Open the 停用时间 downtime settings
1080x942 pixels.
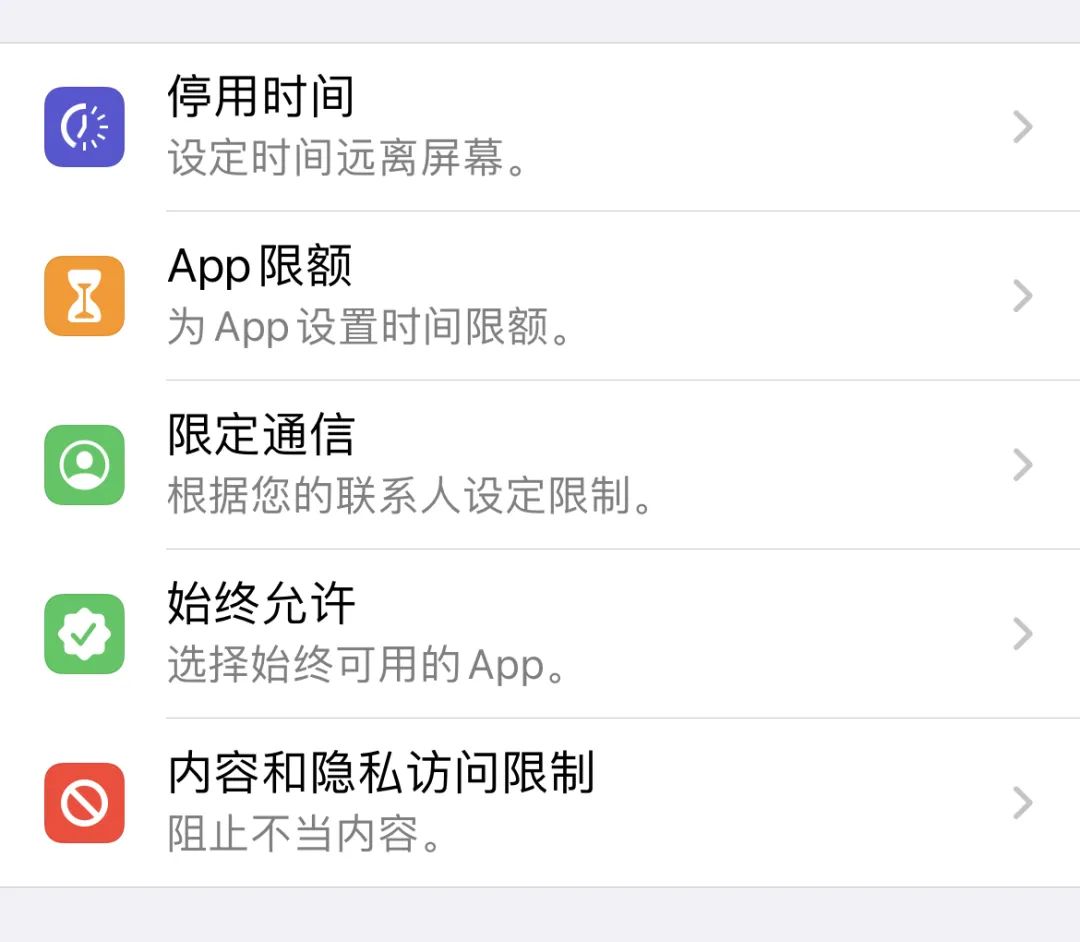(540, 127)
